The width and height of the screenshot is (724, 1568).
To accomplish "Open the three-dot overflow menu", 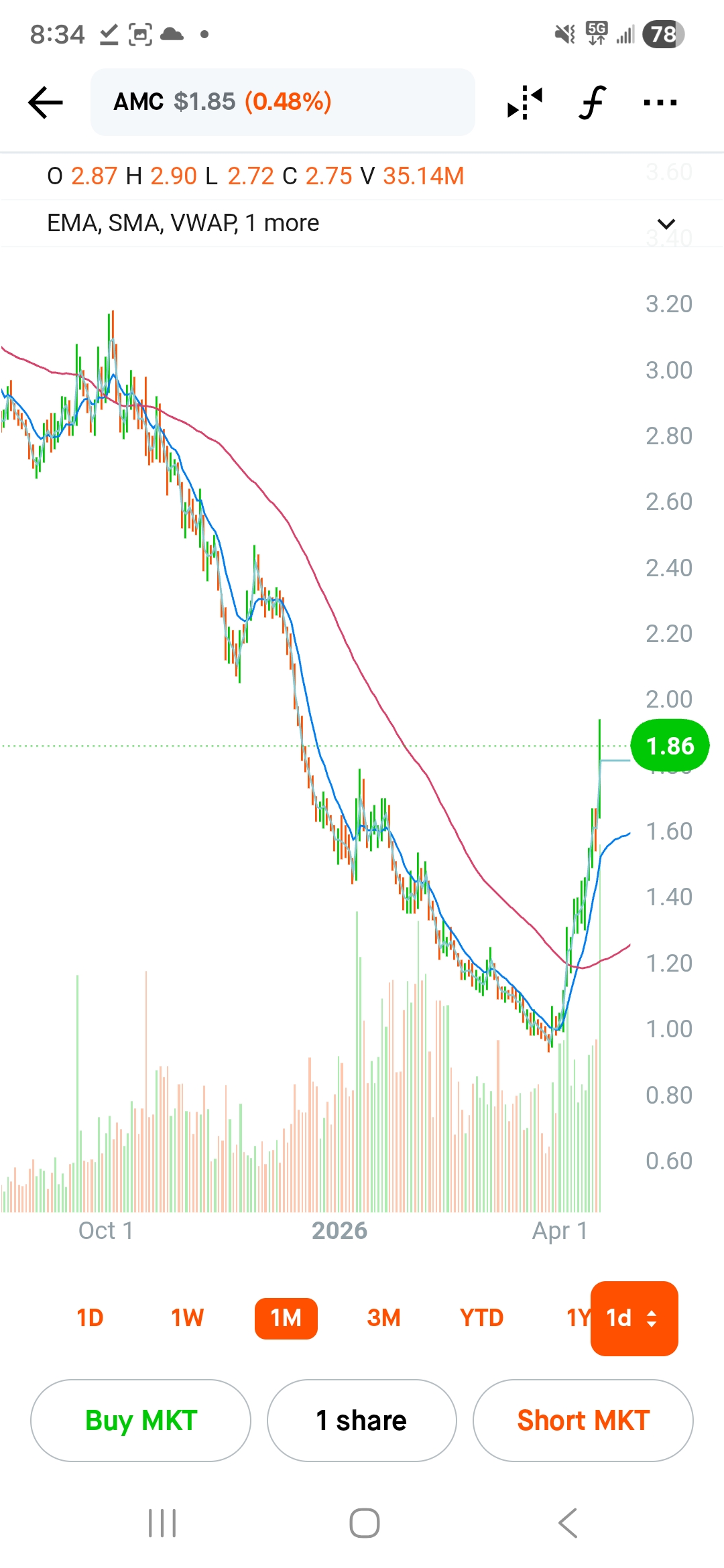I will tap(660, 103).
